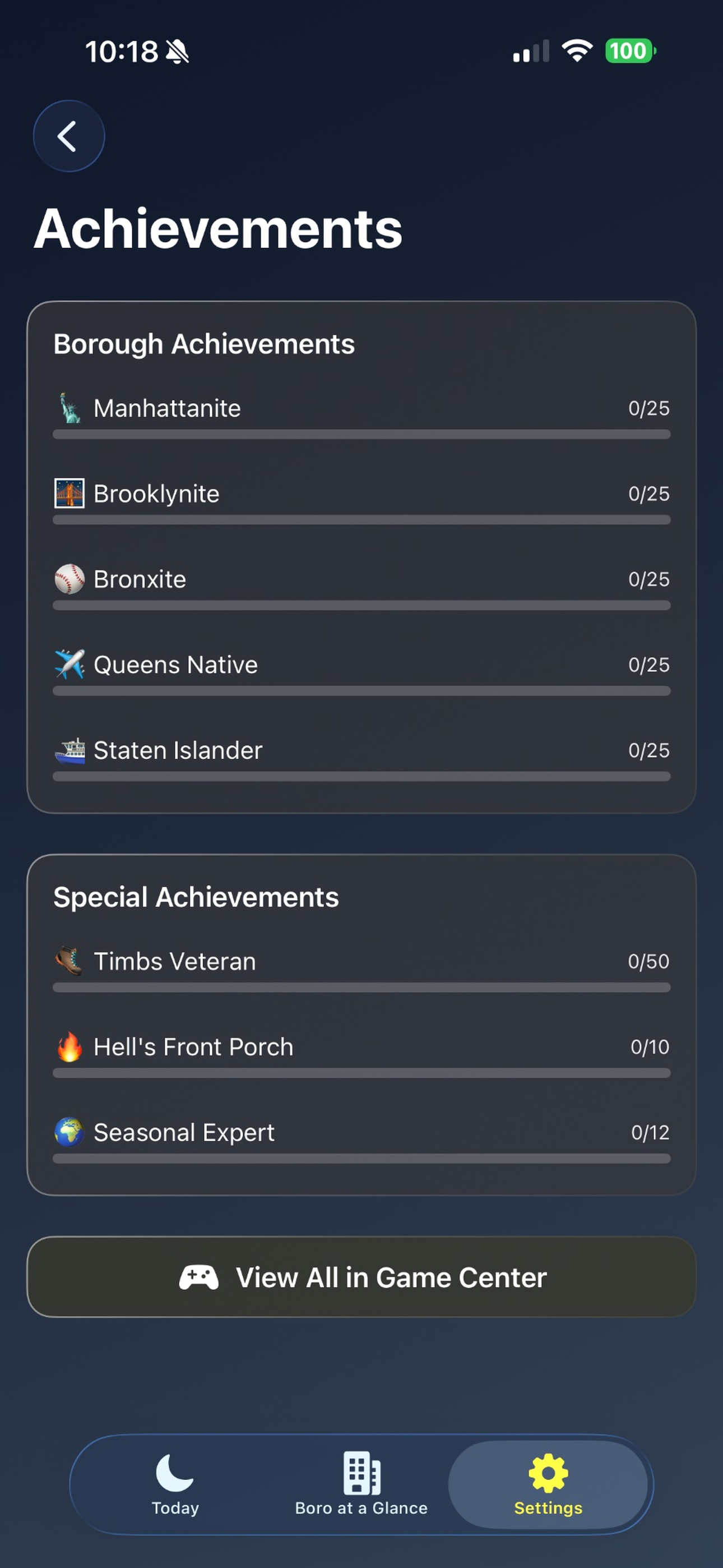
Task: Tap the fire icon for Hell's Front Porch
Action: 70,1046
